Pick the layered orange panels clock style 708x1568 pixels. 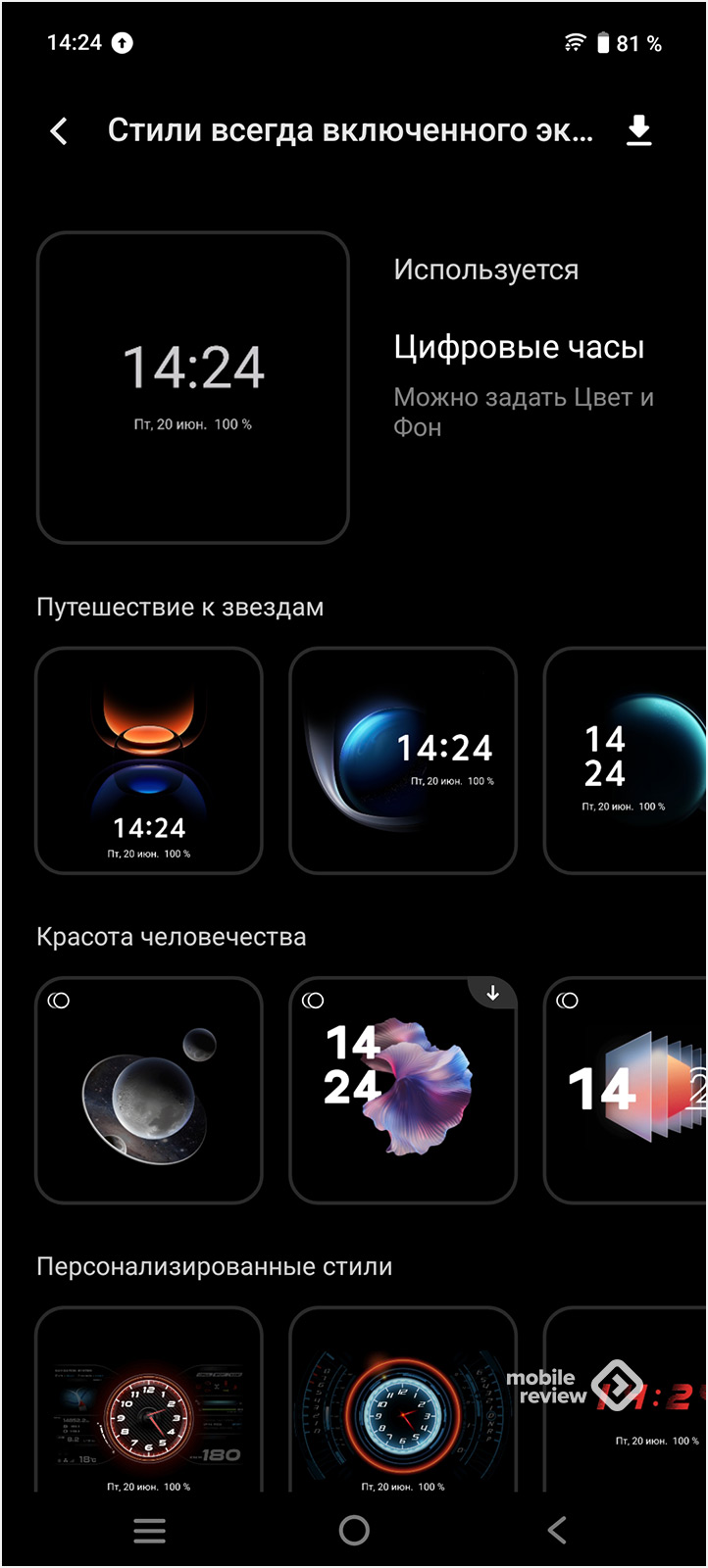628,1090
